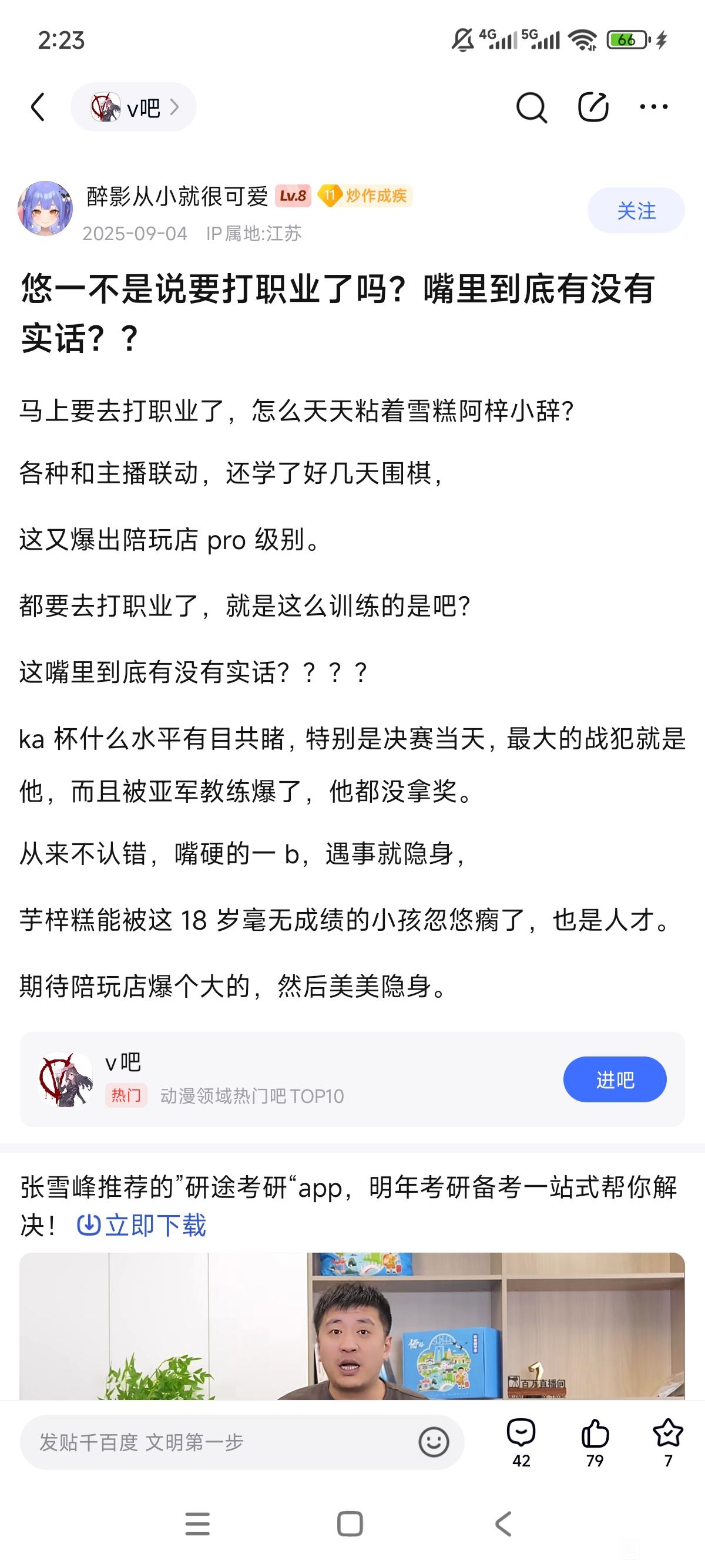Tap the system home button
The height and width of the screenshot is (1568, 705).
click(350, 1524)
